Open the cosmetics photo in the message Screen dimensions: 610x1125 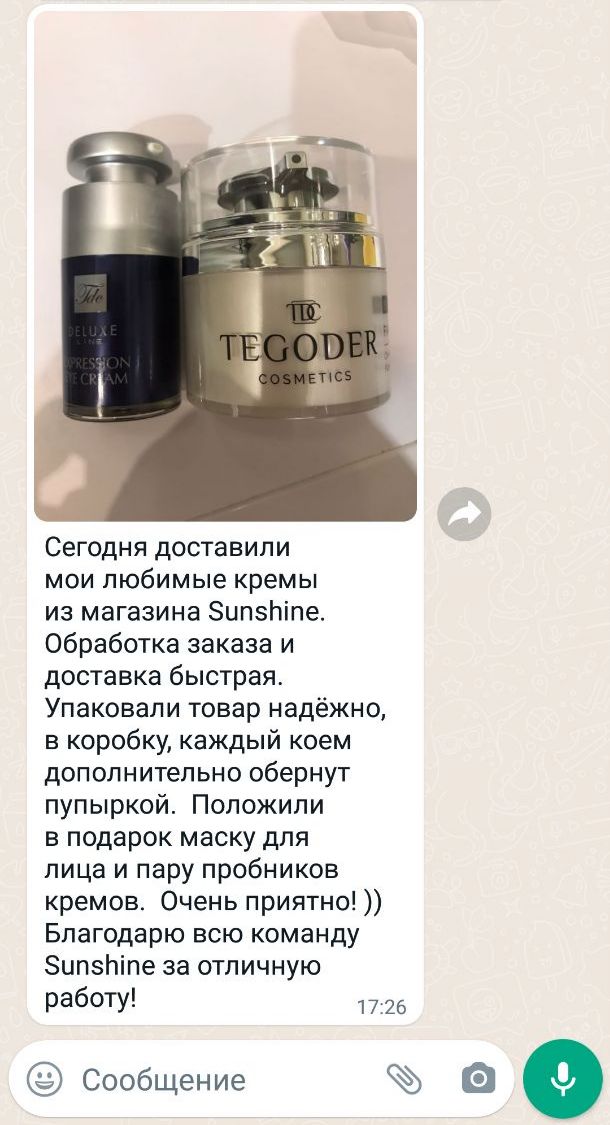[225, 265]
